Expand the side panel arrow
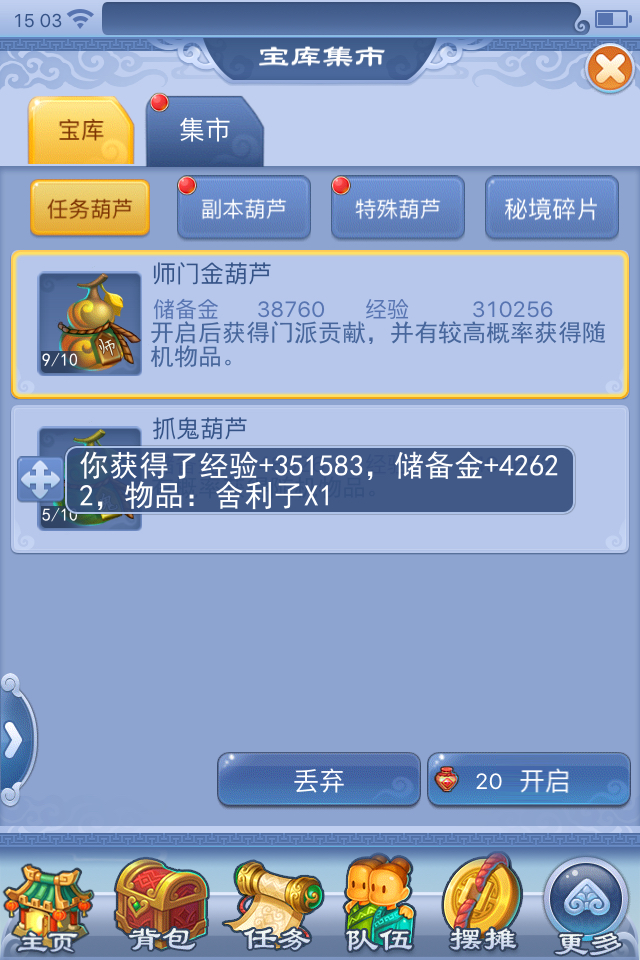640x960 pixels. click(x=14, y=740)
